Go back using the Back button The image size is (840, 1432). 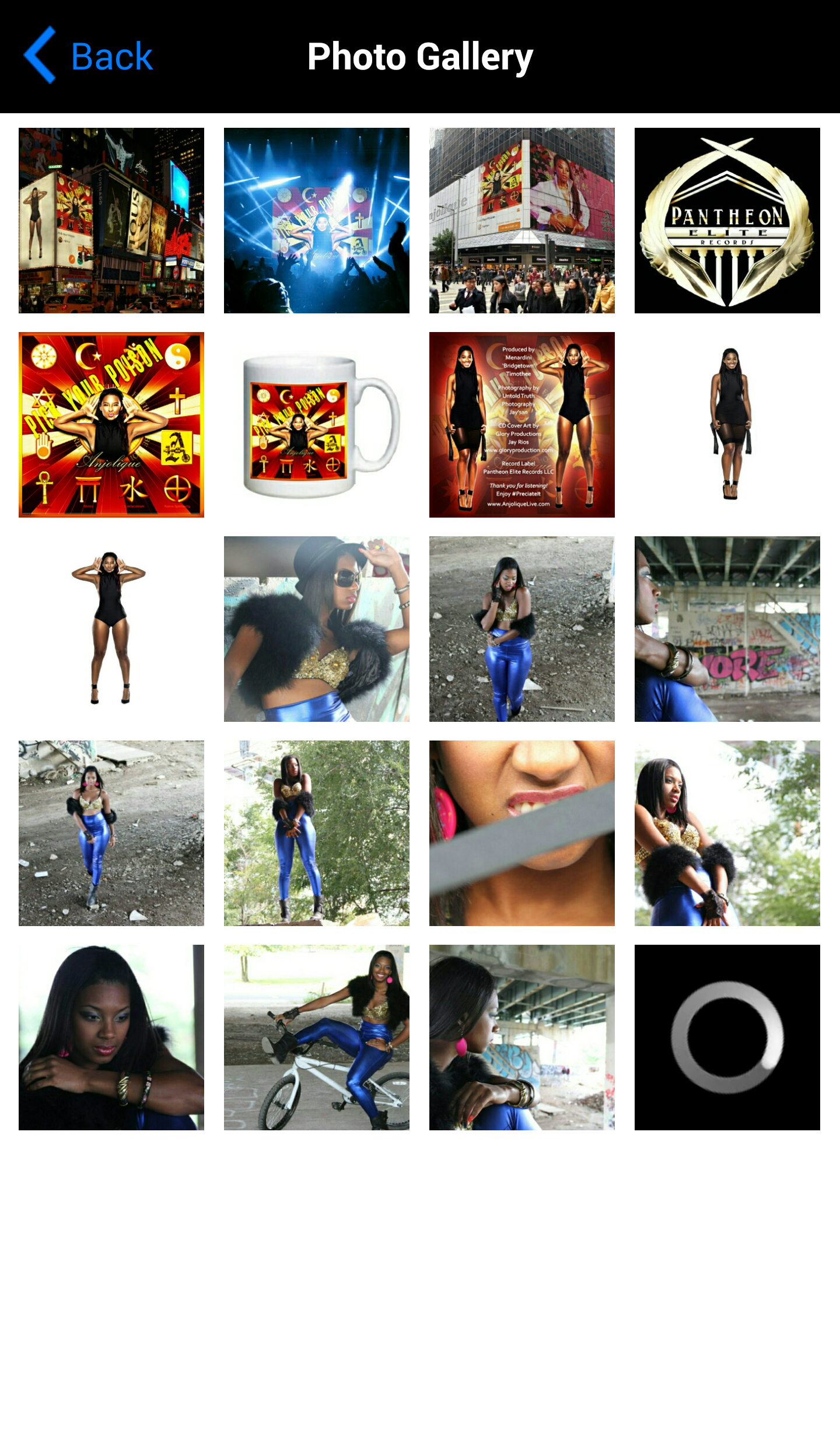(89, 56)
